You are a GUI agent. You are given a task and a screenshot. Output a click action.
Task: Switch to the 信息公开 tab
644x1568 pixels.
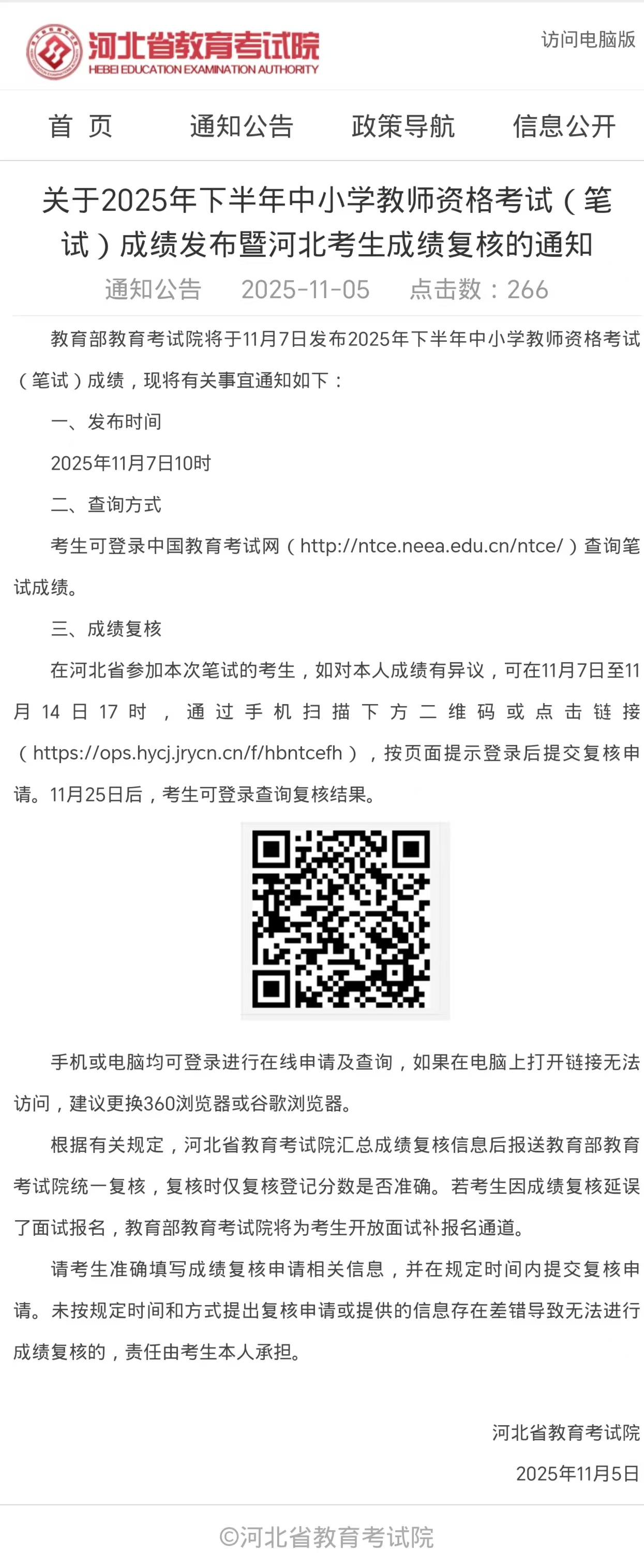[564, 127]
